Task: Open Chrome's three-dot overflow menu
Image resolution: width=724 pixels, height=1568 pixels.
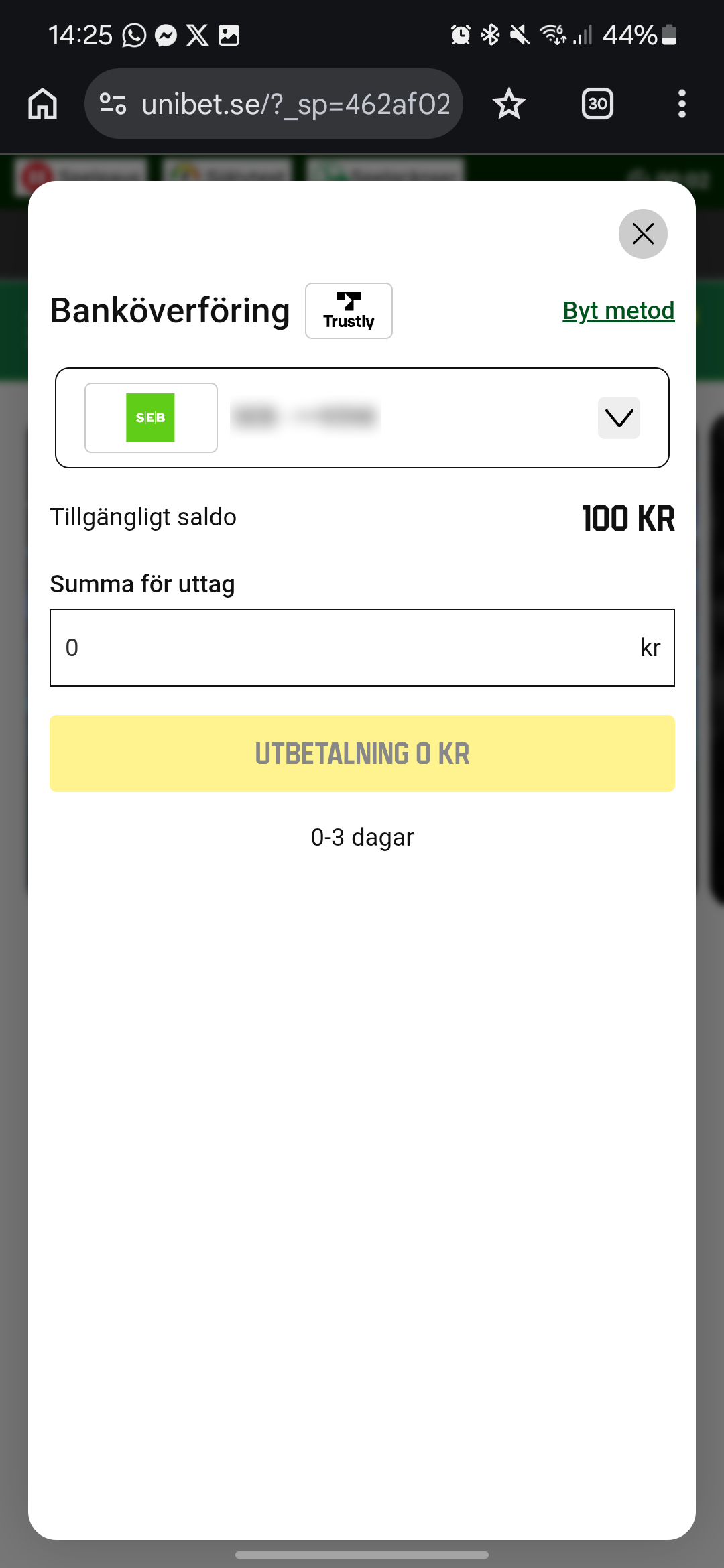Action: pyautogui.click(x=681, y=103)
